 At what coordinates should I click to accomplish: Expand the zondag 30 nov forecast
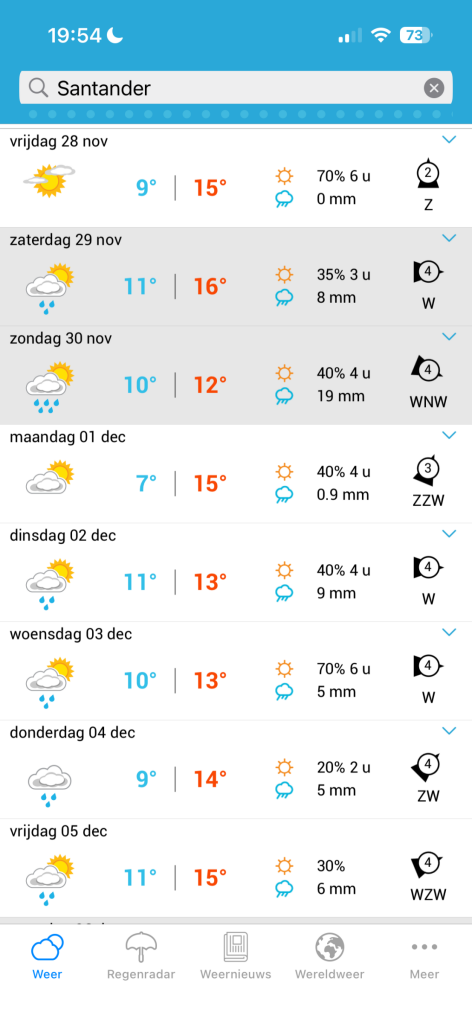pos(448,336)
